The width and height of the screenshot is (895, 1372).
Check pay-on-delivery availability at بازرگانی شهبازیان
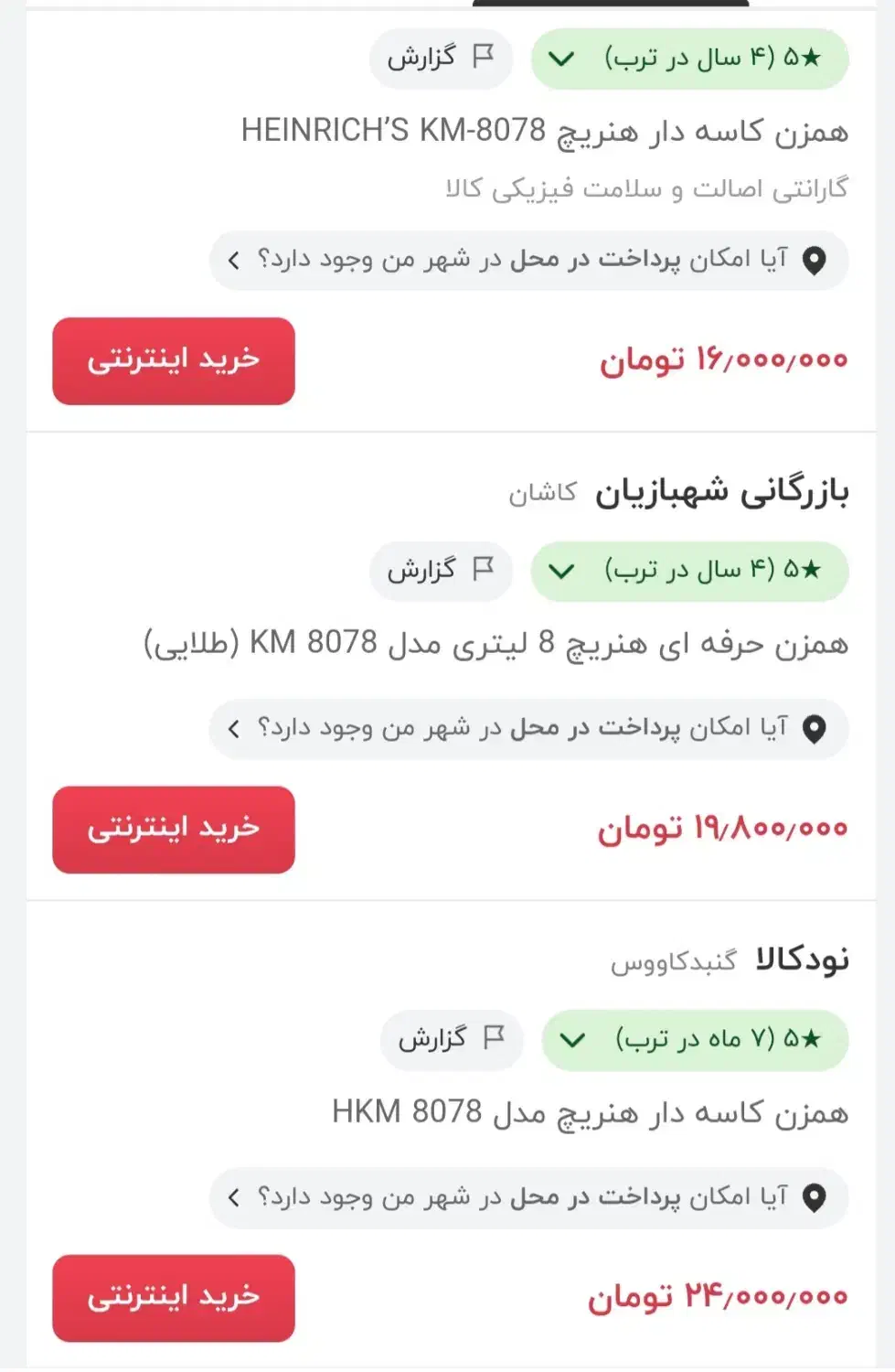pos(528,729)
